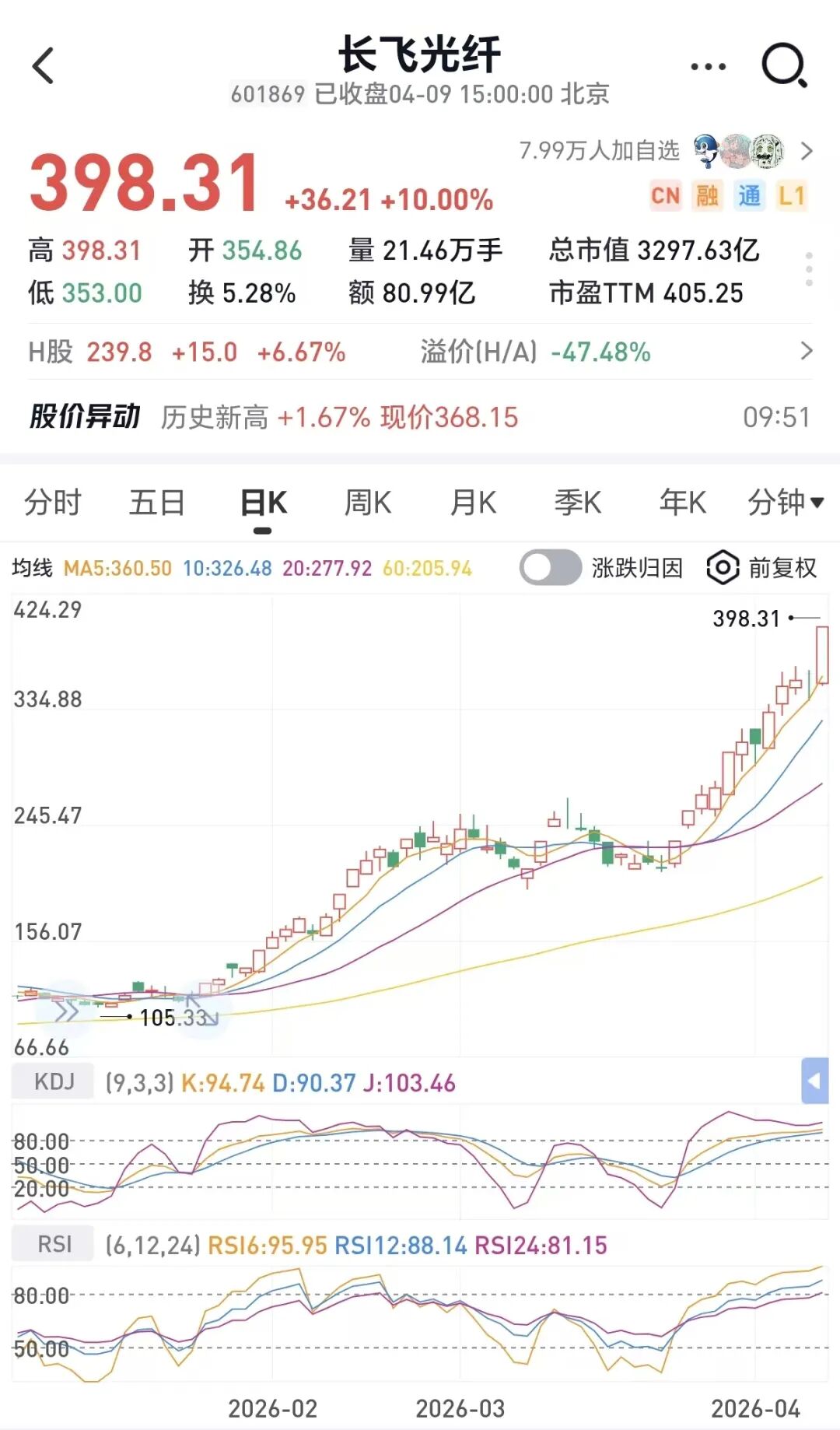Tap the blue arrow beside KDJ panel
Viewport: 840px width, 1430px height.
pos(814,1081)
